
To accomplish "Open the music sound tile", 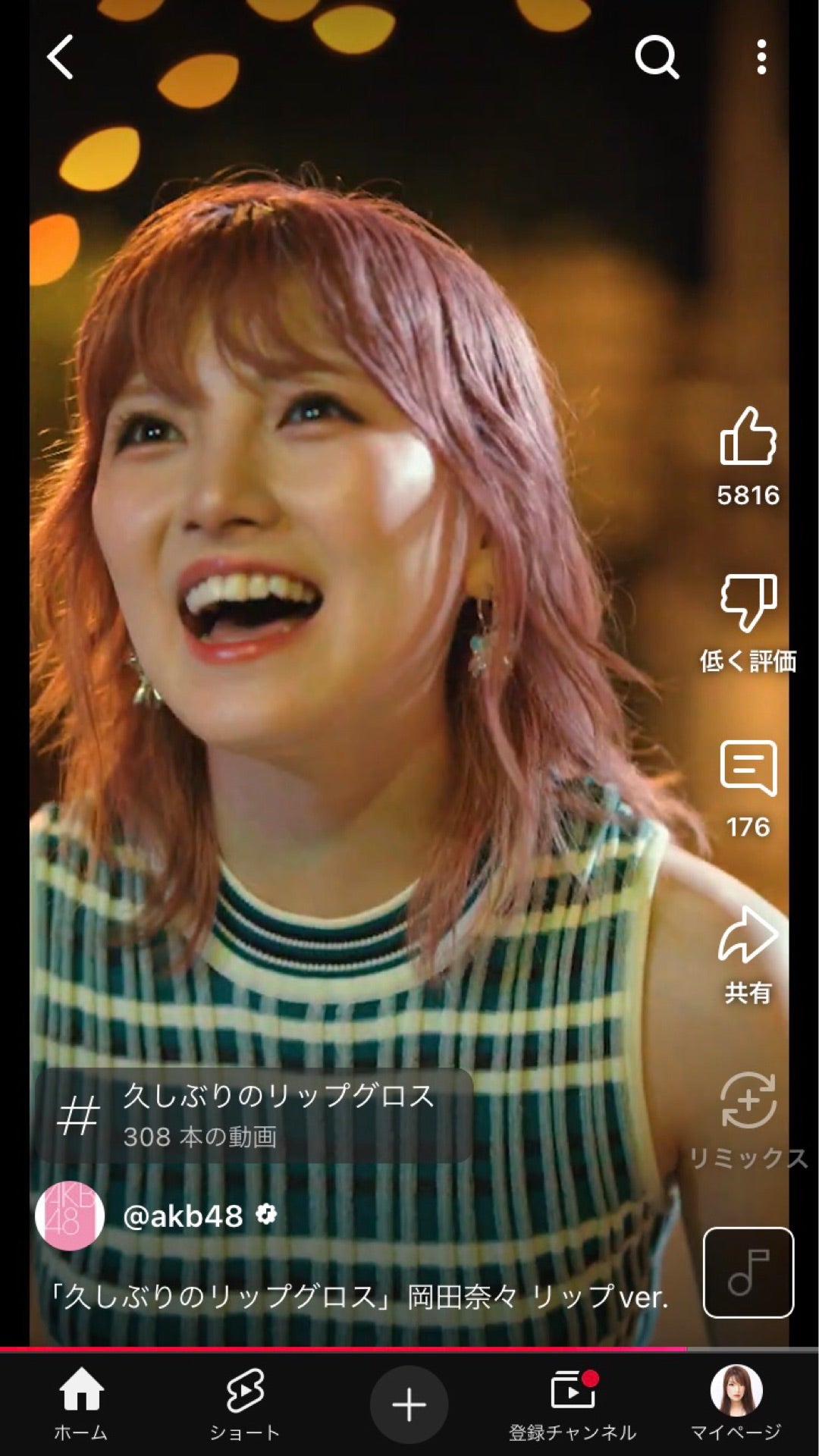I will coord(748,1272).
